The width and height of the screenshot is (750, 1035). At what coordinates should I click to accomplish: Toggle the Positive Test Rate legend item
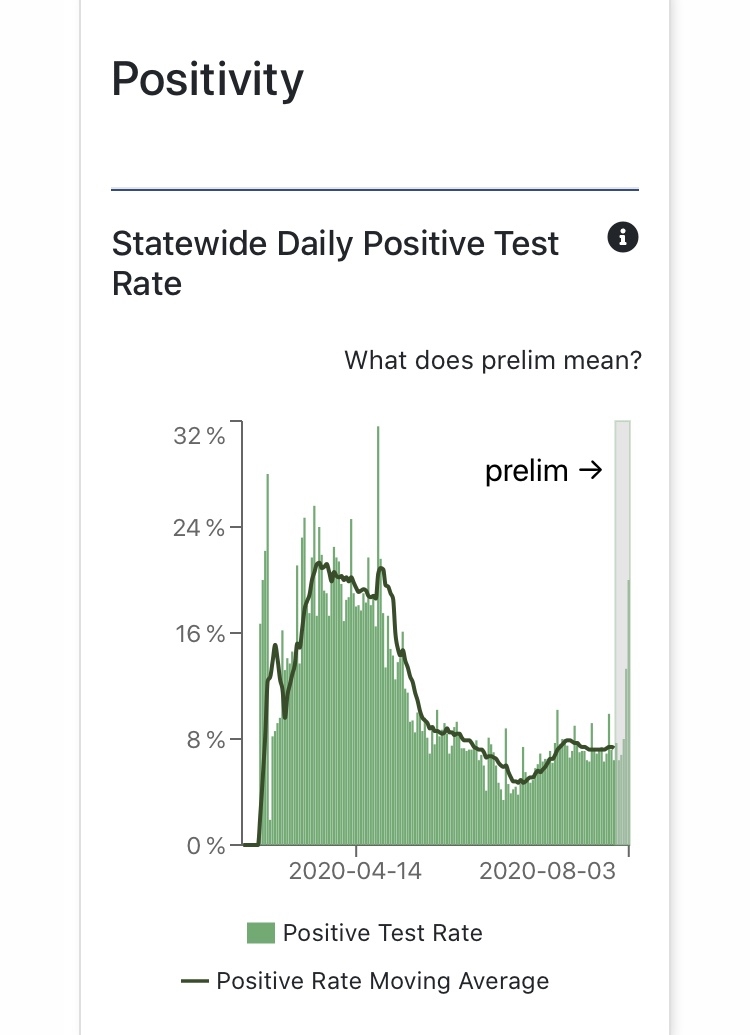point(365,933)
